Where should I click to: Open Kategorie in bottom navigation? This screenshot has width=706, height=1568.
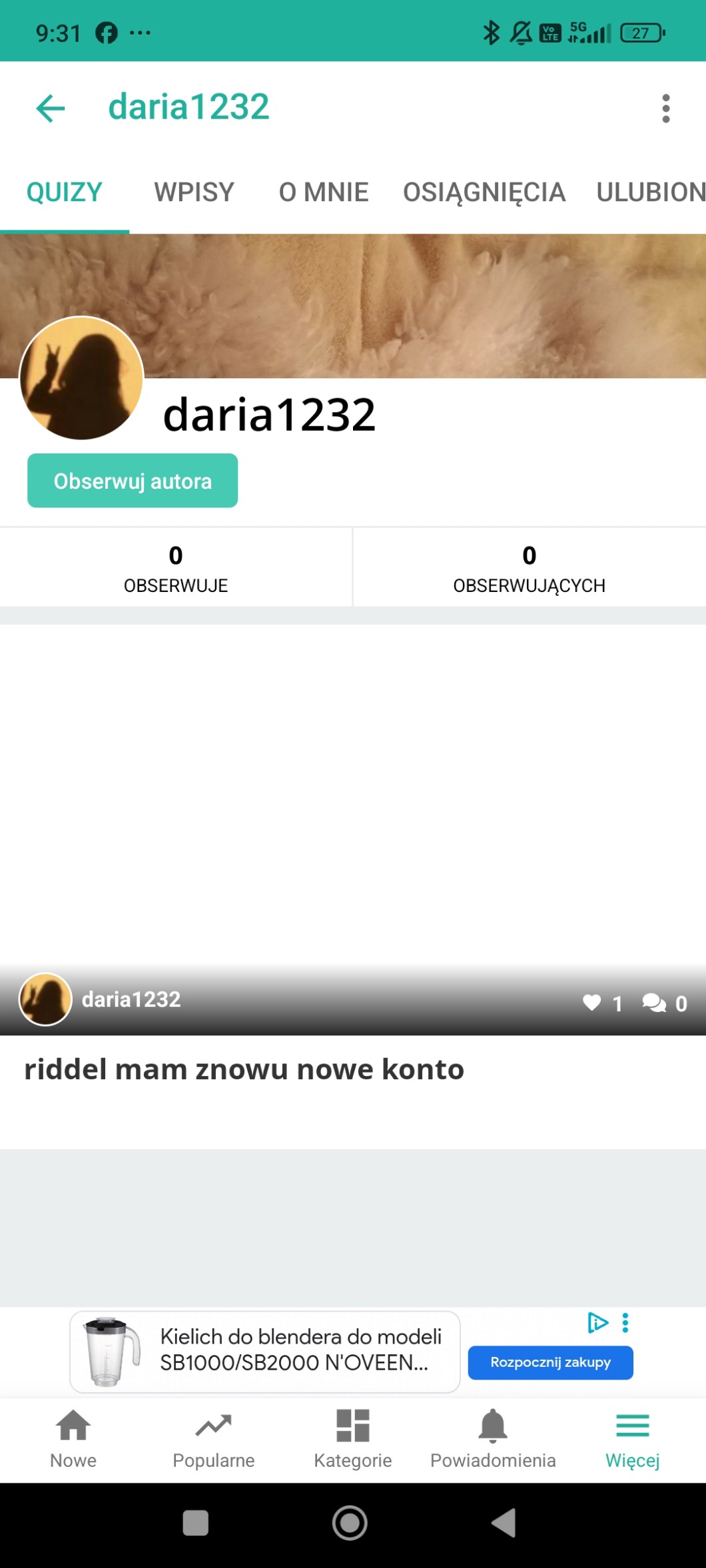[x=353, y=1438]
